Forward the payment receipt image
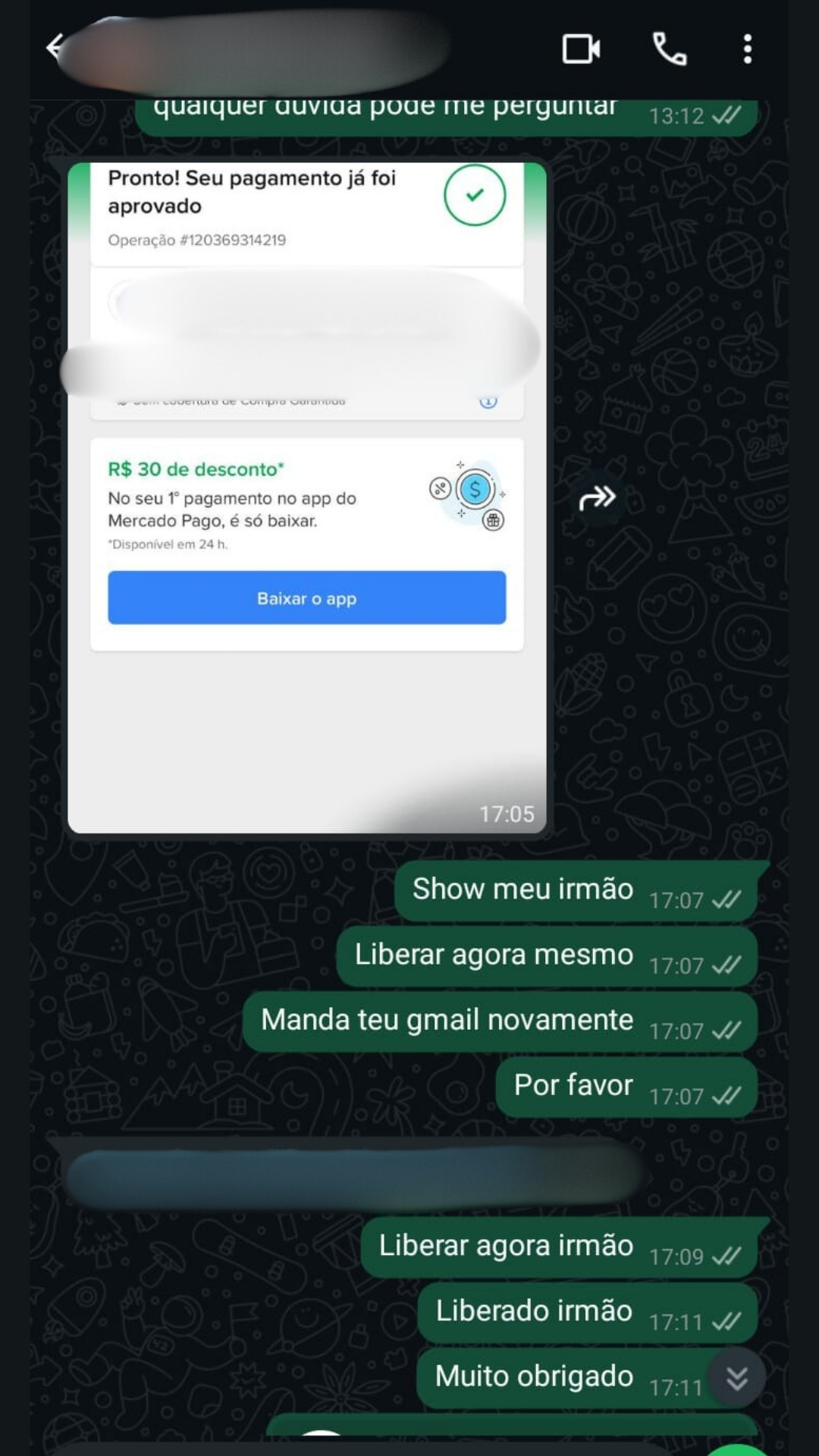 pos(598,498)
